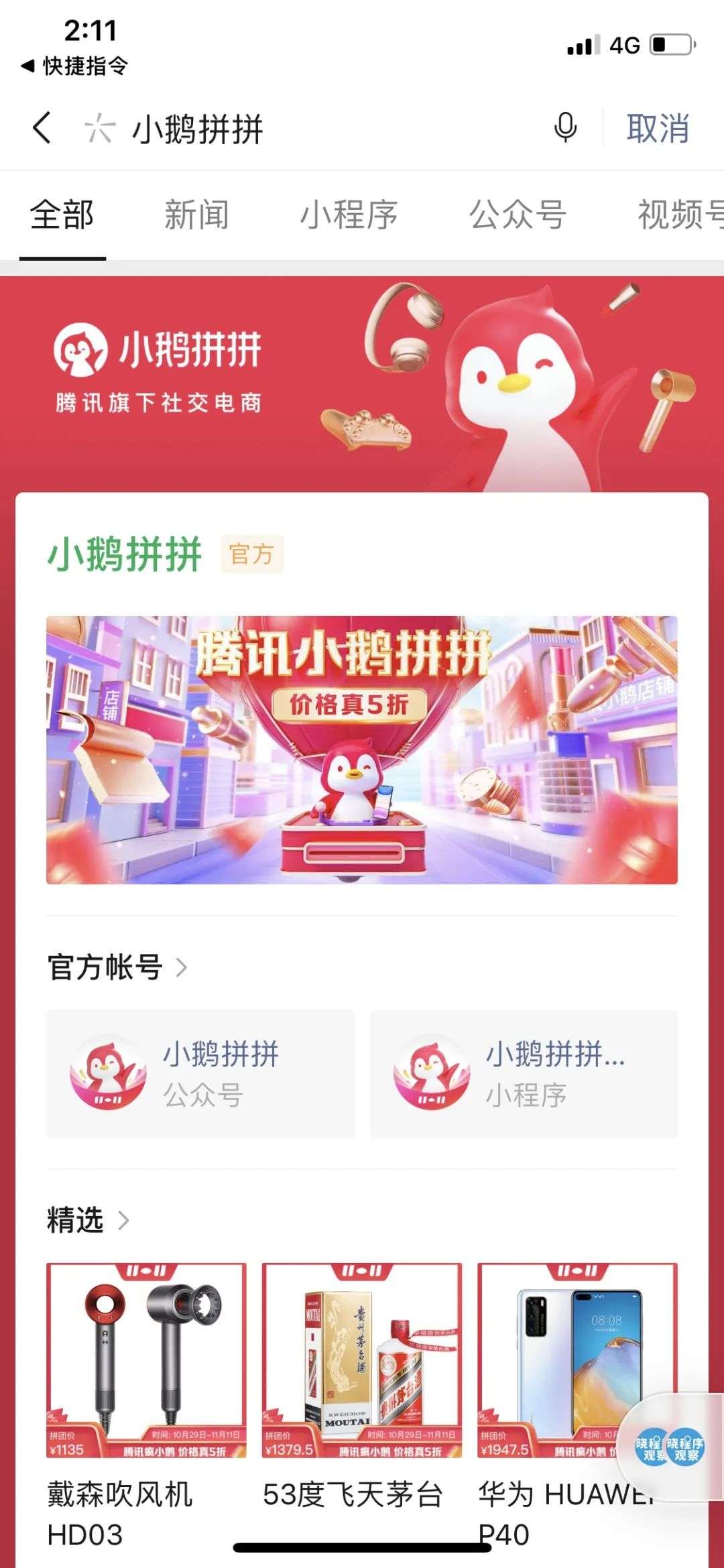Switch to the 小程序 tab
Image resolution: width=724 pixels, height=1568 pixels.
(349, 215)
